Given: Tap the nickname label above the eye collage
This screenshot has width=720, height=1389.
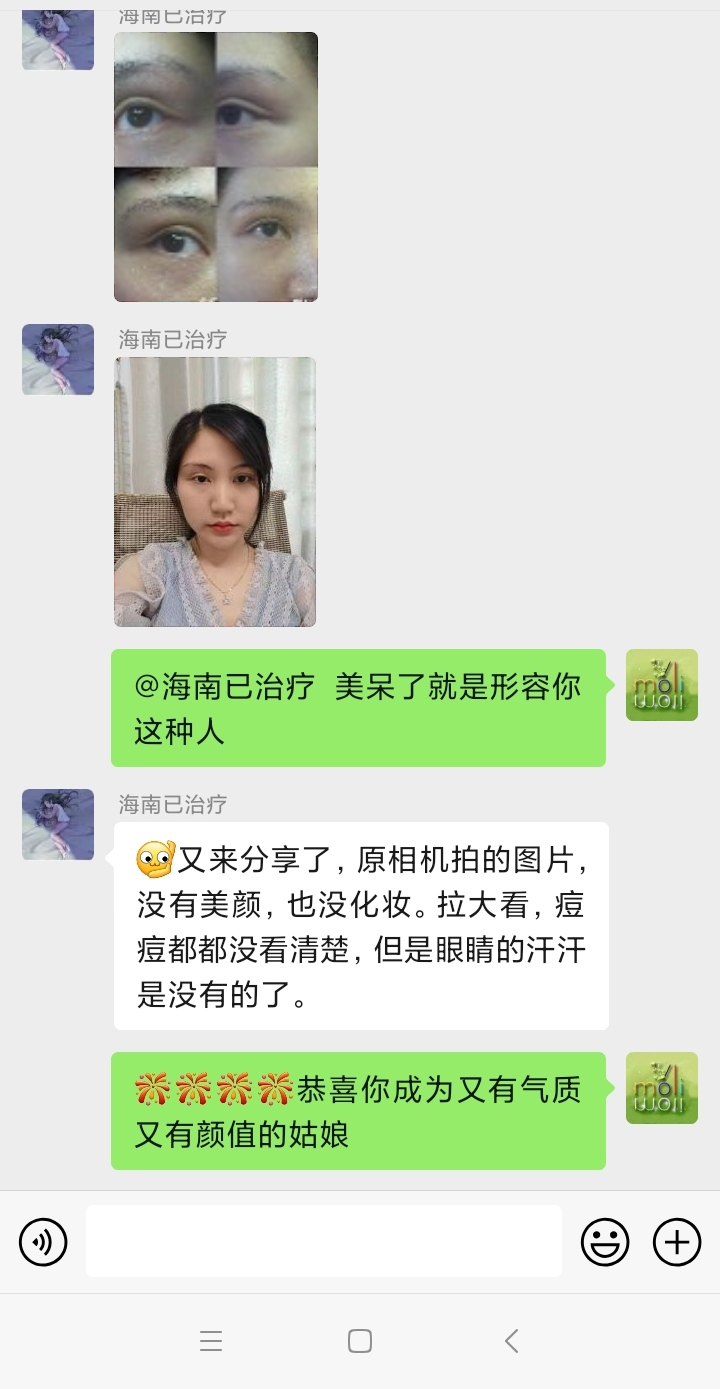Looking at the screenshot, I should coord(172,16).
